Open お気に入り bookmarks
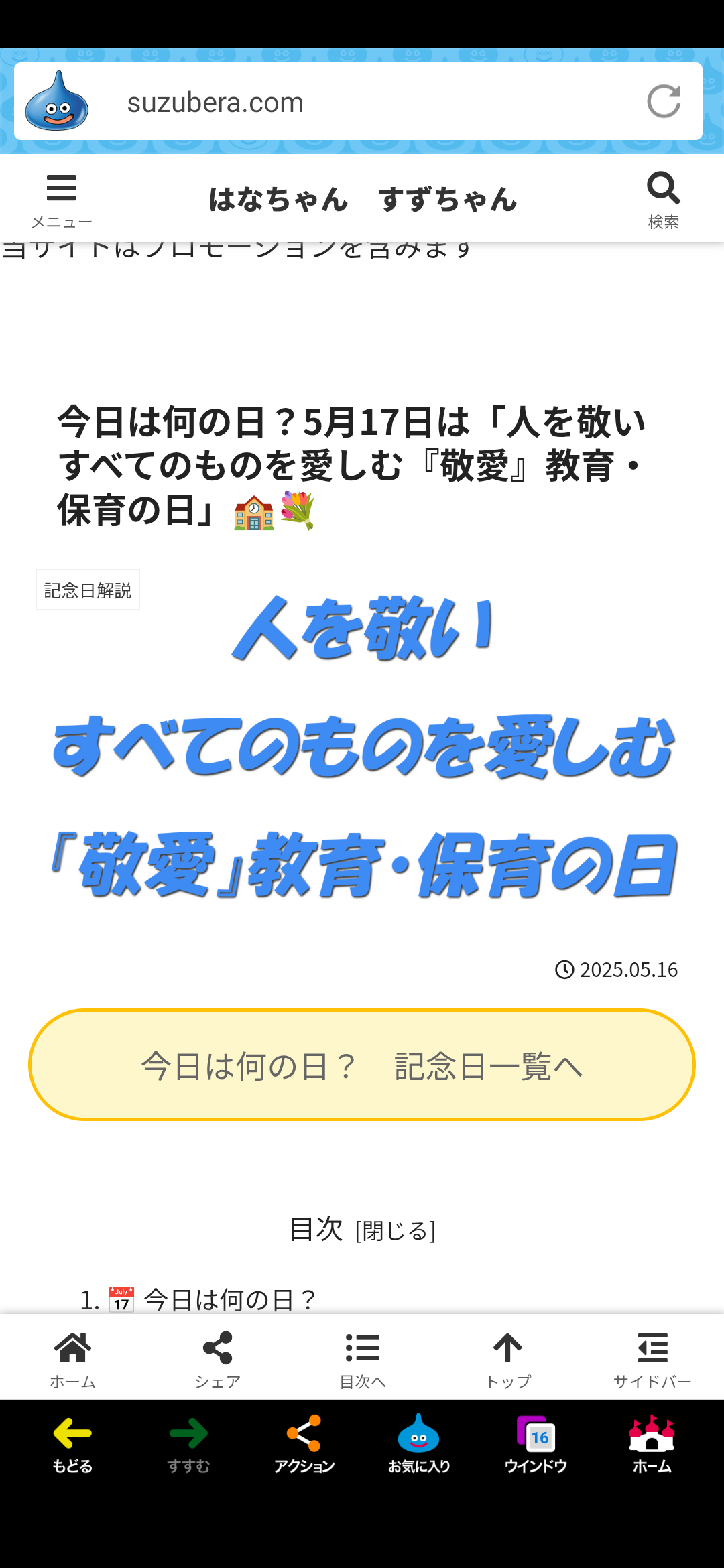Image resolution: width=724 pixels, height=1568 pixels. tap(419, 1444)
